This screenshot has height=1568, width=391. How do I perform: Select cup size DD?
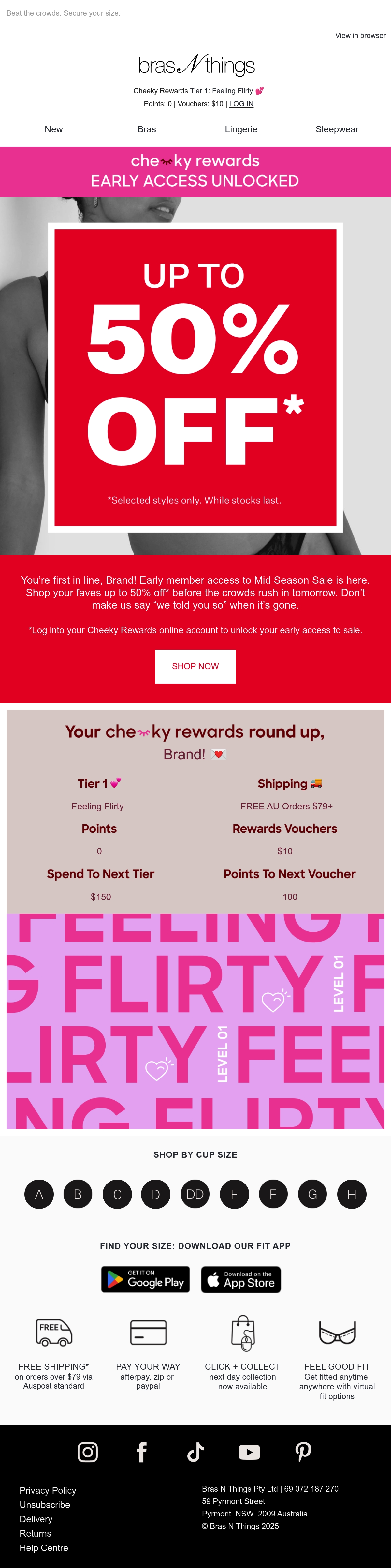[195, 1194]
